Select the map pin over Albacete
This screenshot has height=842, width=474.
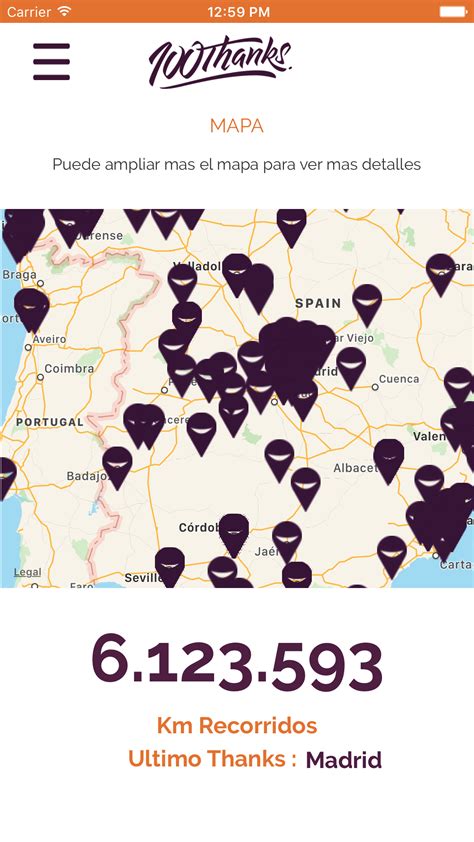389,461
